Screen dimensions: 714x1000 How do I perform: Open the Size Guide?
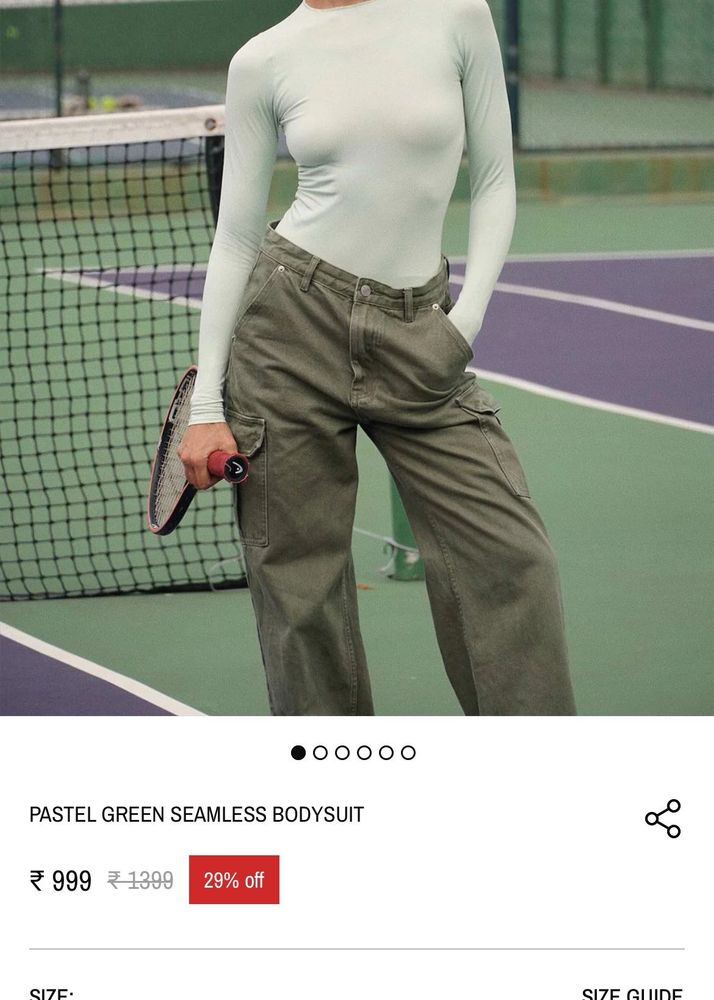pos(631,993)
